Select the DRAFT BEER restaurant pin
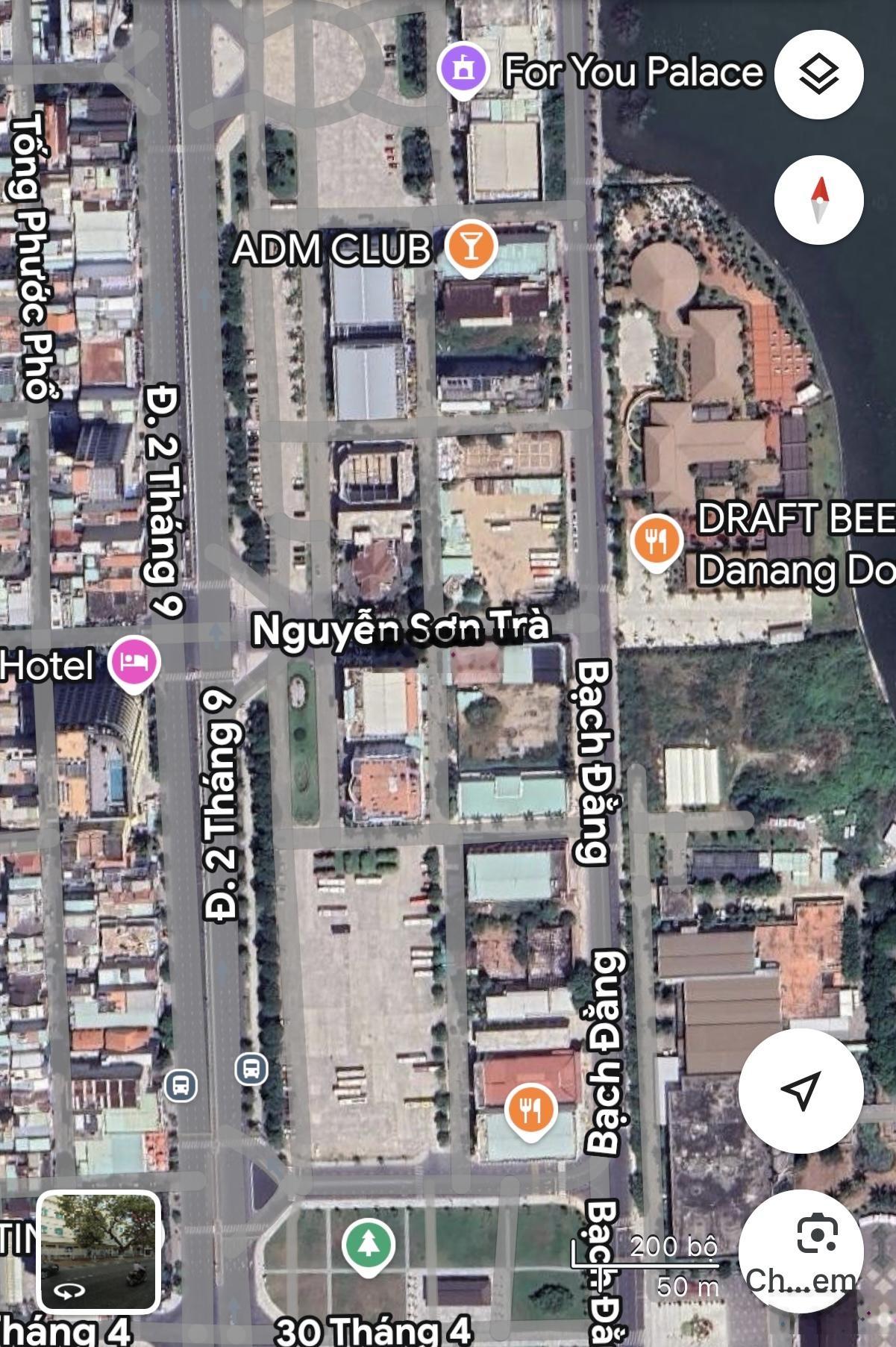Viewport: 896px width, 1347px height. (656, 540)
